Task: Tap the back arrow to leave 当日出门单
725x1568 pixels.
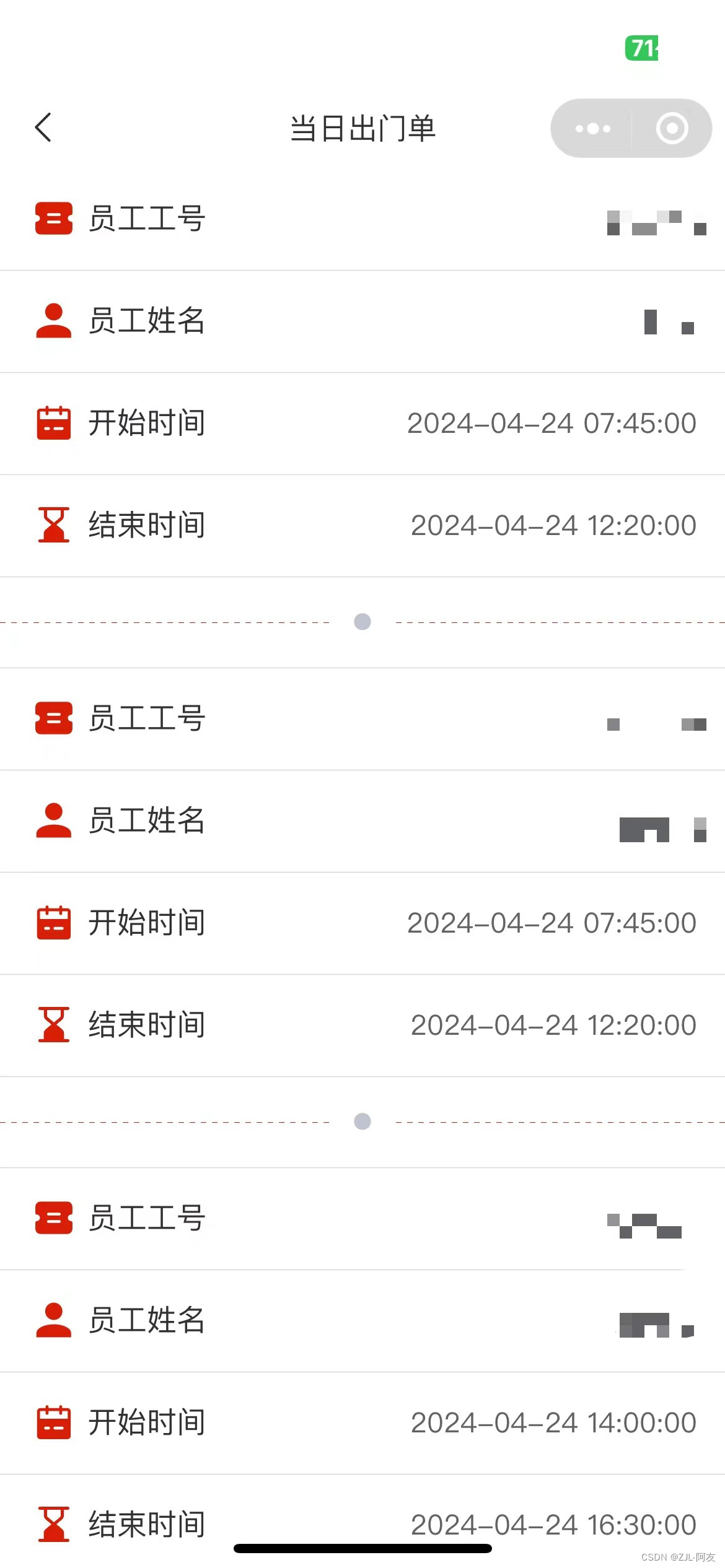Action: [x=44, y=128]
